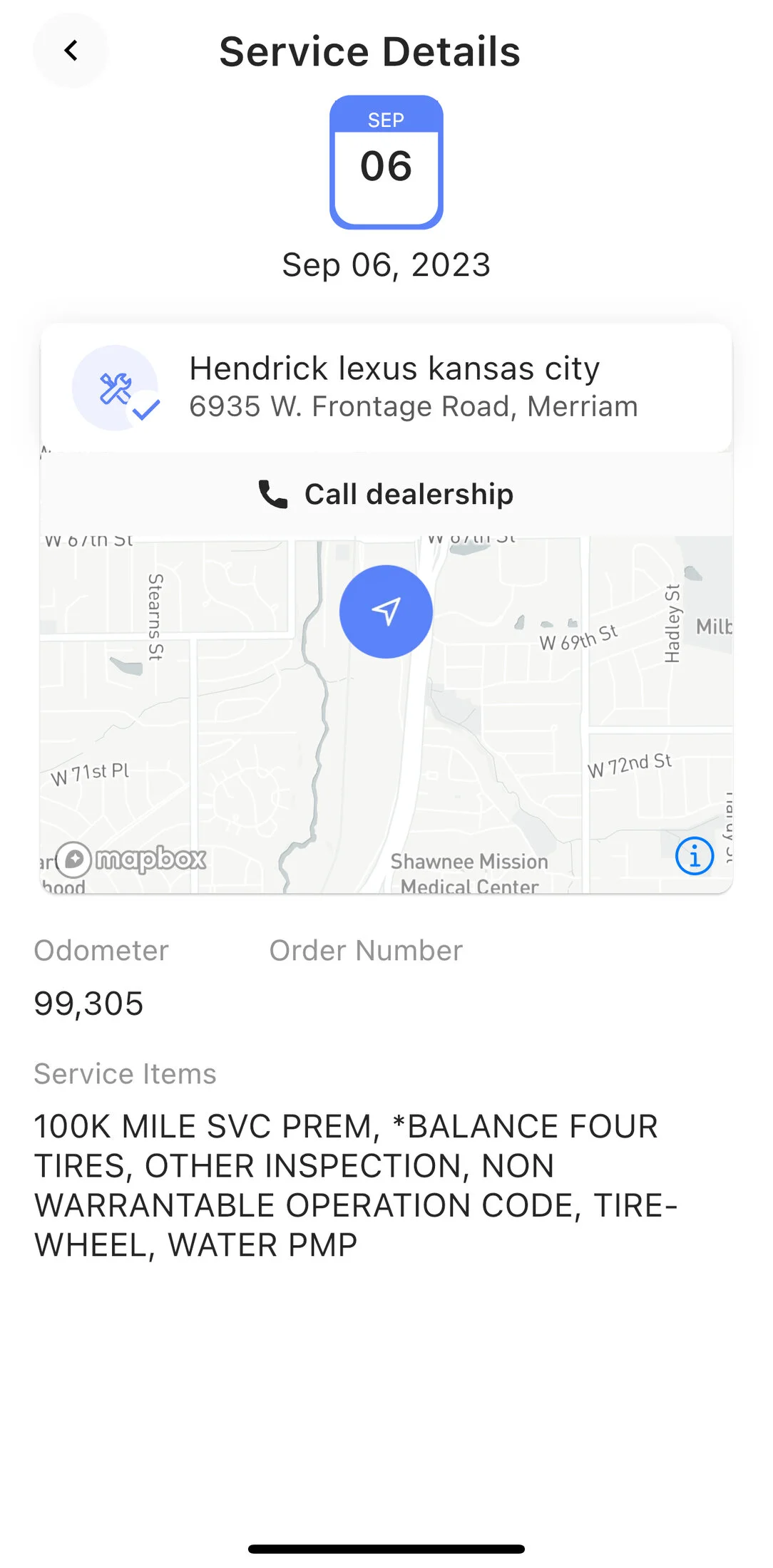Image resolution: width=773 pixels, height=1568 pixels.
Task: Open Hendrick Lexus Kansas City card
Action: point(386,388)
